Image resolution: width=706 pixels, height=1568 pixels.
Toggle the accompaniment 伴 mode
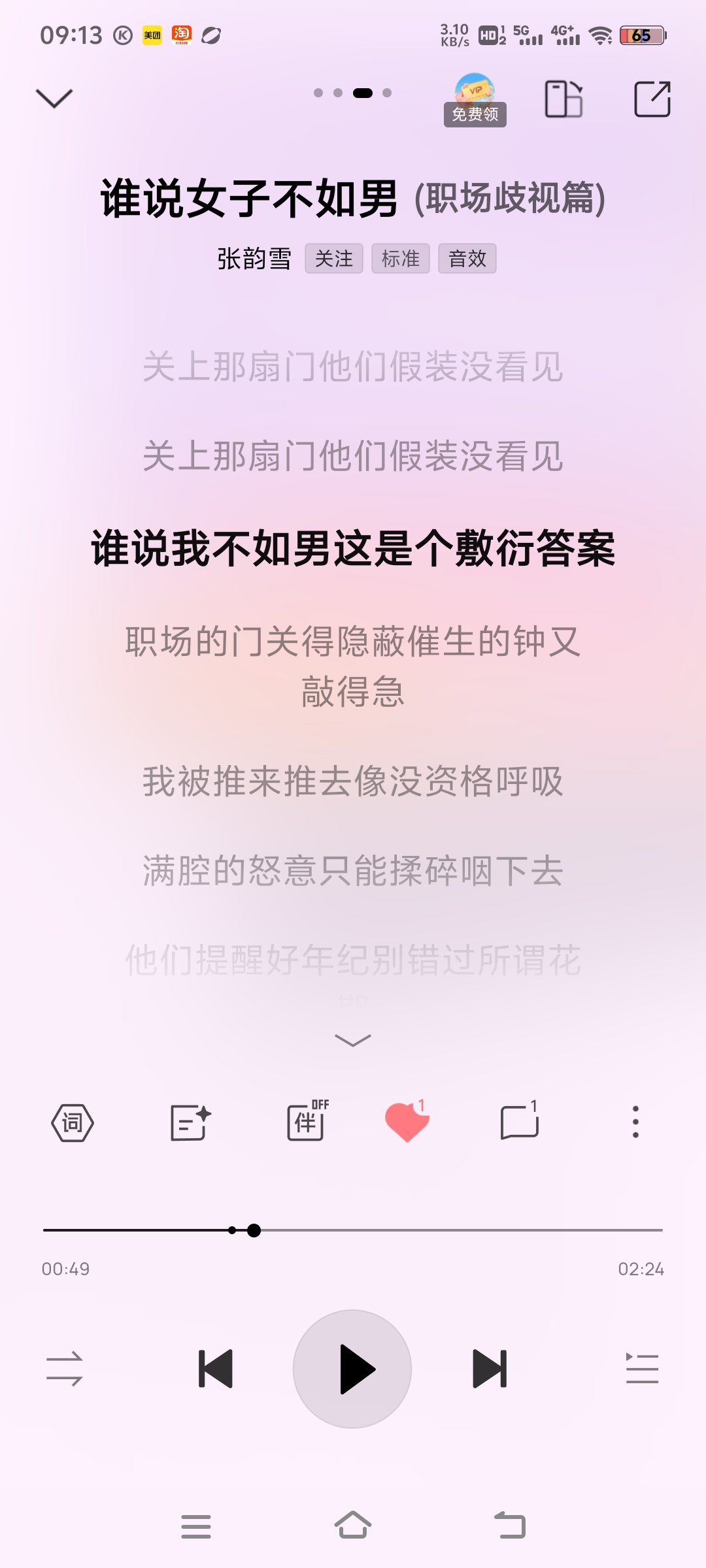pos(307,1121)
